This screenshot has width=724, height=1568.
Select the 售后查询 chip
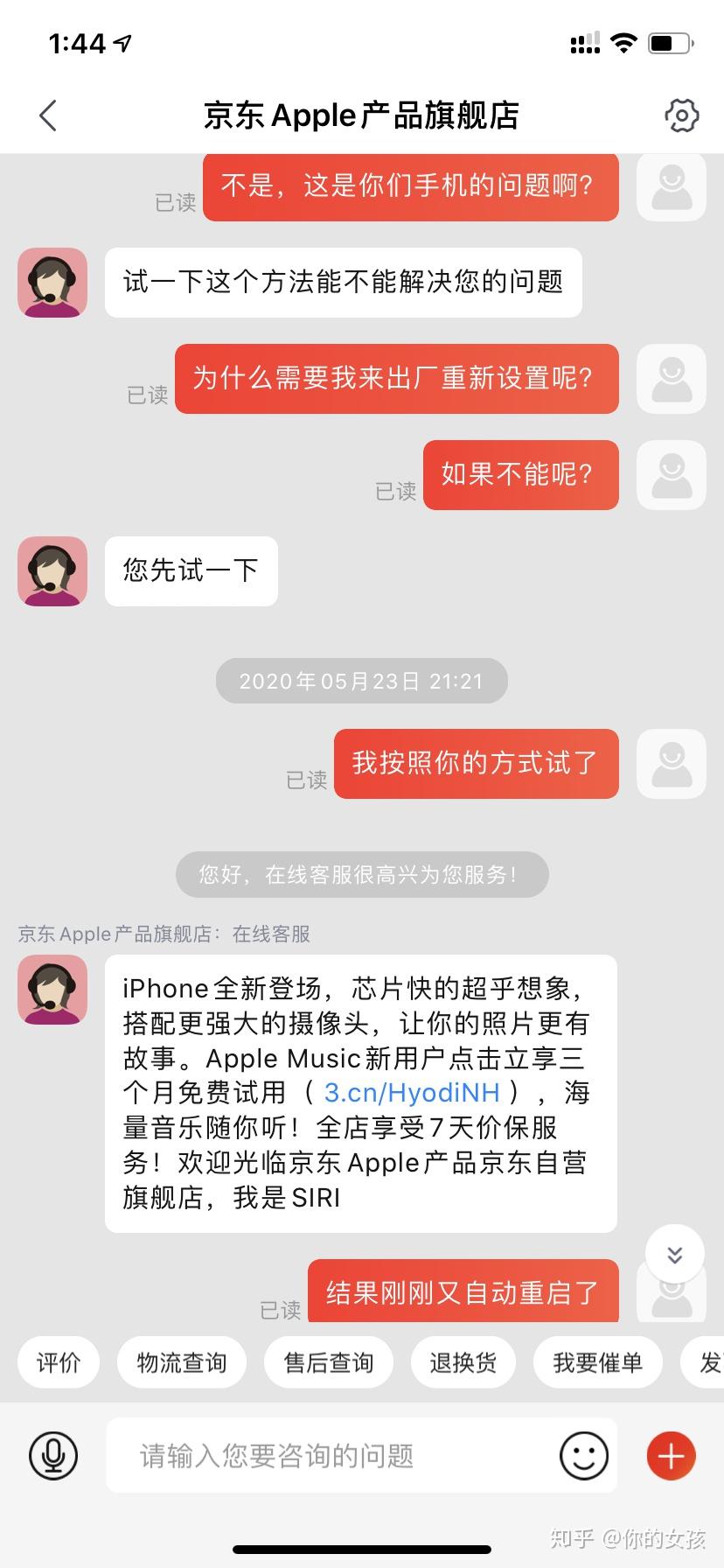point(329,1362)
